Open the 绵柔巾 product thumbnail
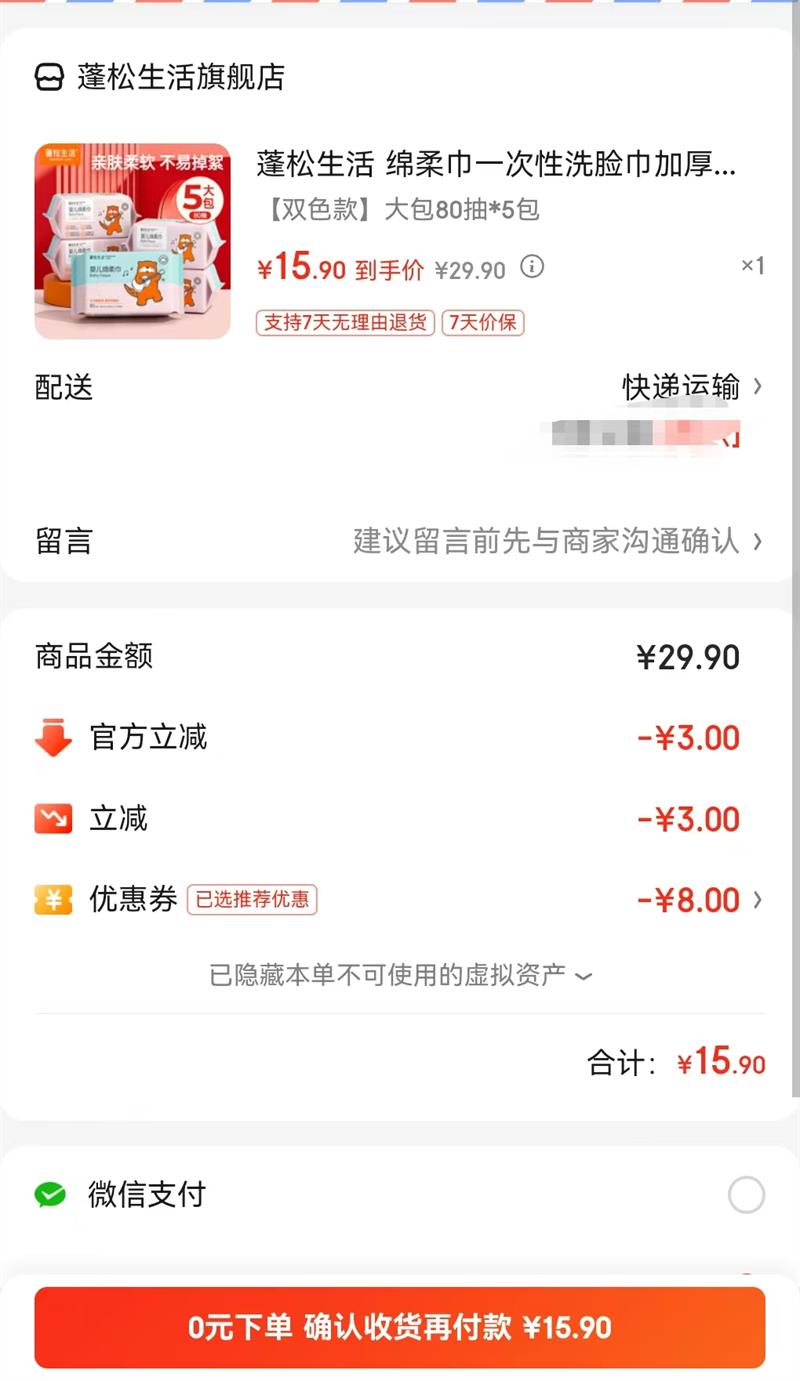Viewport: 800px width, 1381px height. [x=133, y=241]
